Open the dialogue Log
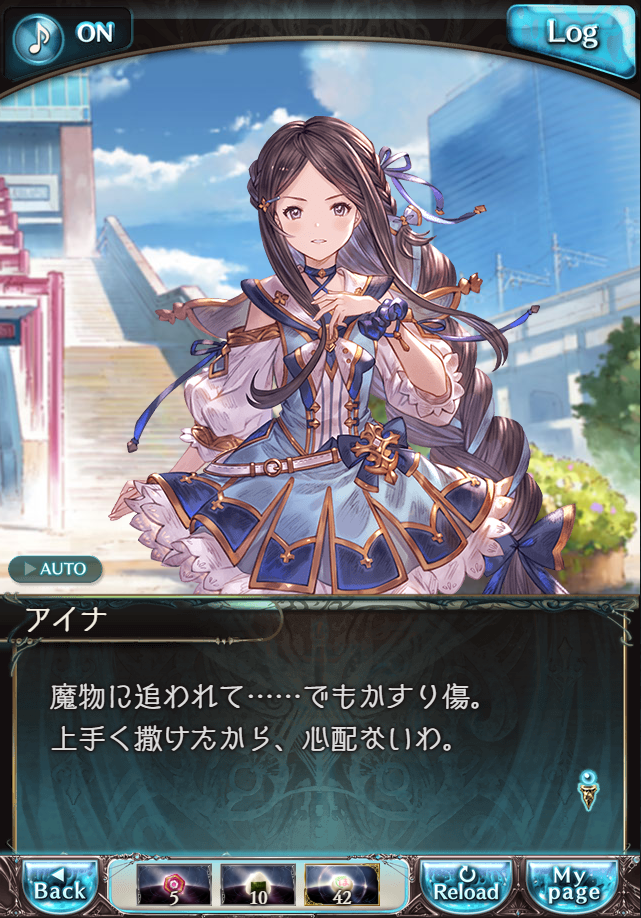Image resolution: width=641 pixels, height=918 pixels. pos(572,33)
